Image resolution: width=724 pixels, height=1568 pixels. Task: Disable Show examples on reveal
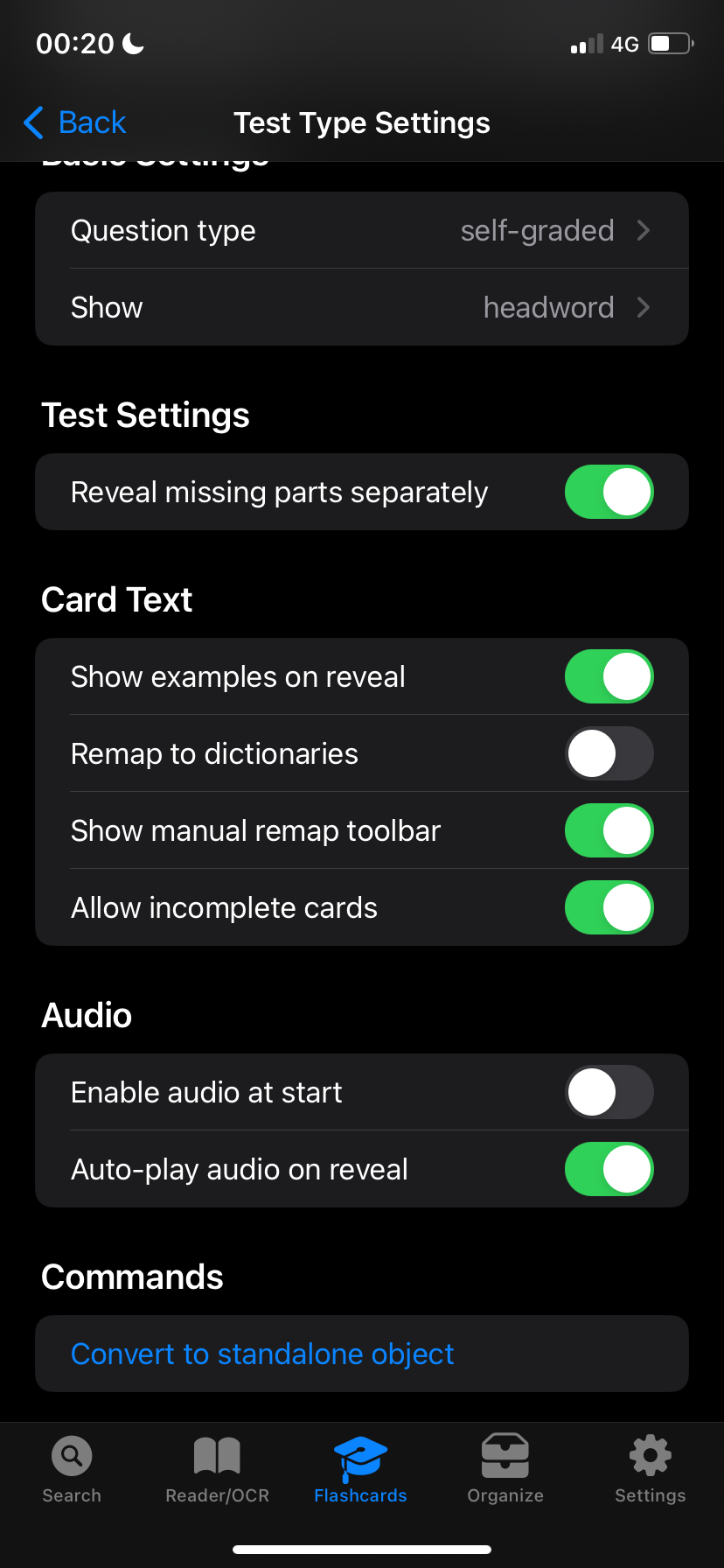click(609, 676)
